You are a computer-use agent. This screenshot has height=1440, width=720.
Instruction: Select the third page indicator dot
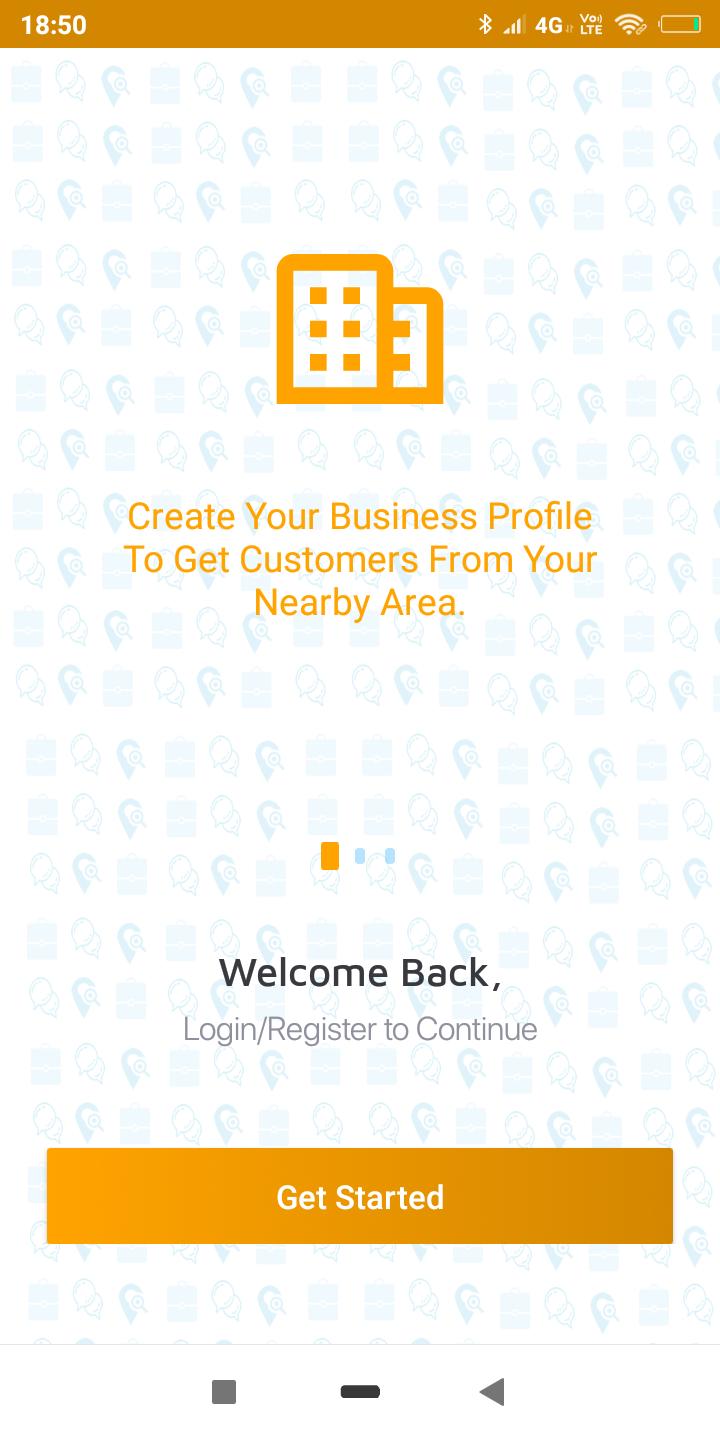tap(390, 856)
